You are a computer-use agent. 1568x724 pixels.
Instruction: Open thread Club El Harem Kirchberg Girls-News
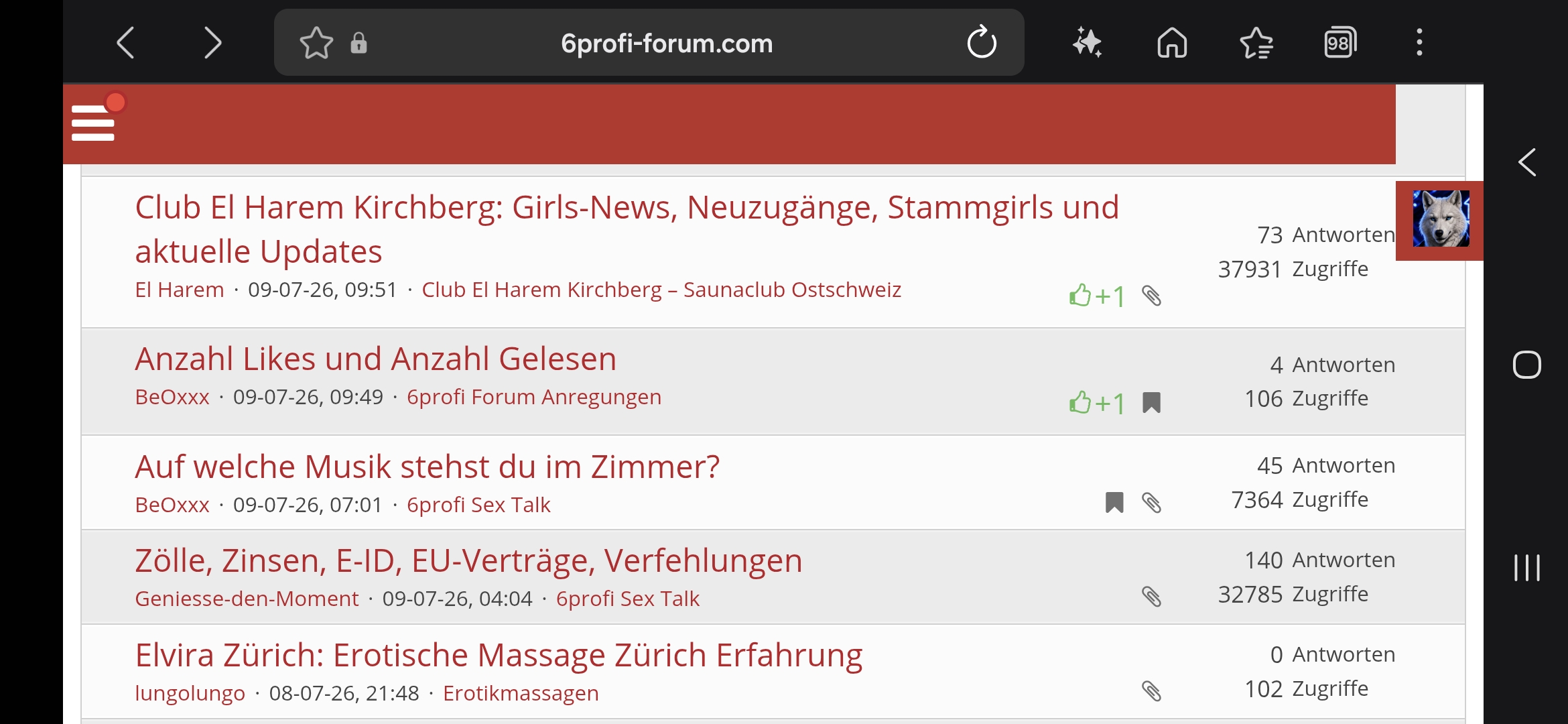click(x=627, y=229)
